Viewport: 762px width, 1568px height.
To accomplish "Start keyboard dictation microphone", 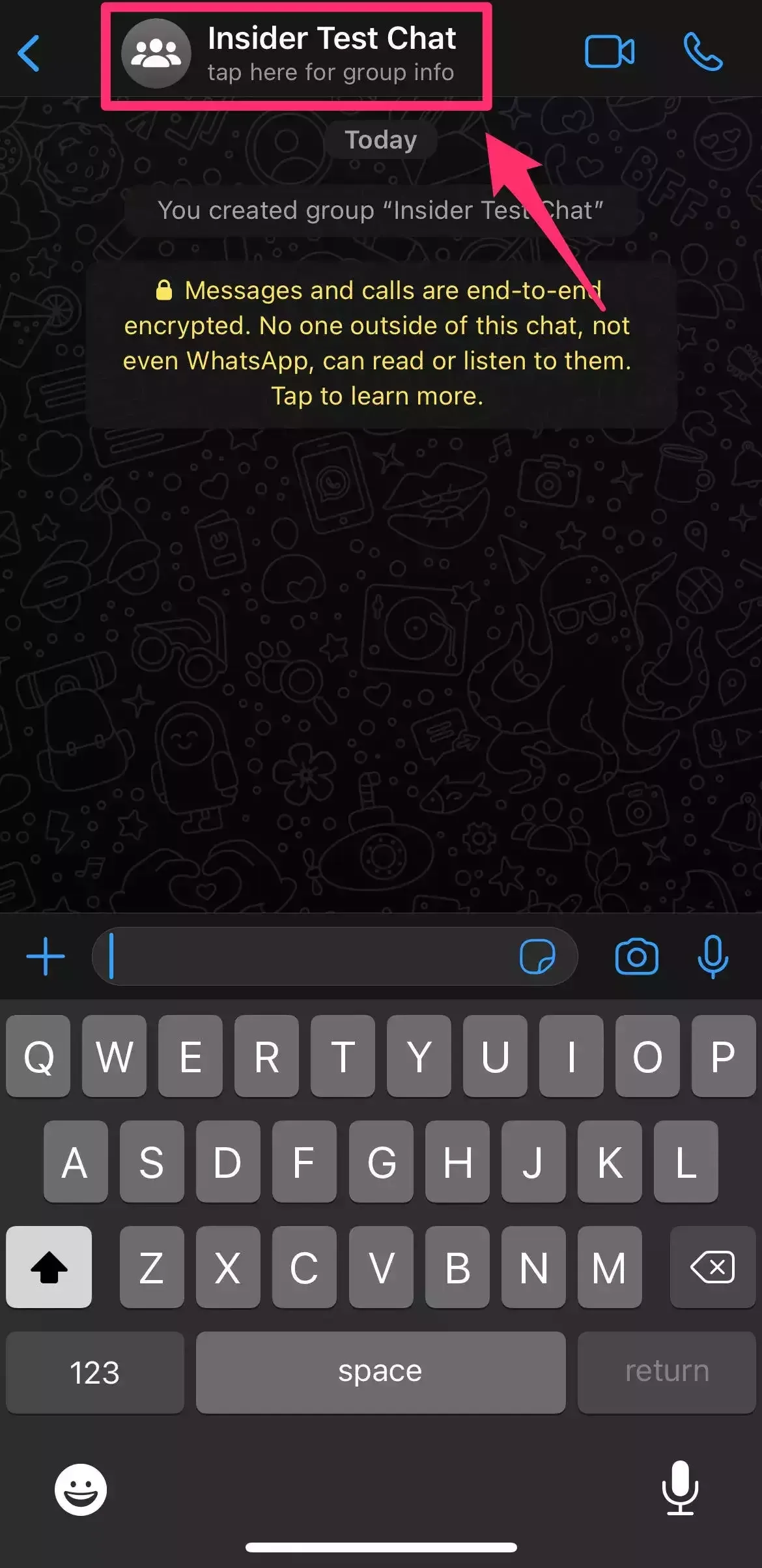I will point(680,1488).
